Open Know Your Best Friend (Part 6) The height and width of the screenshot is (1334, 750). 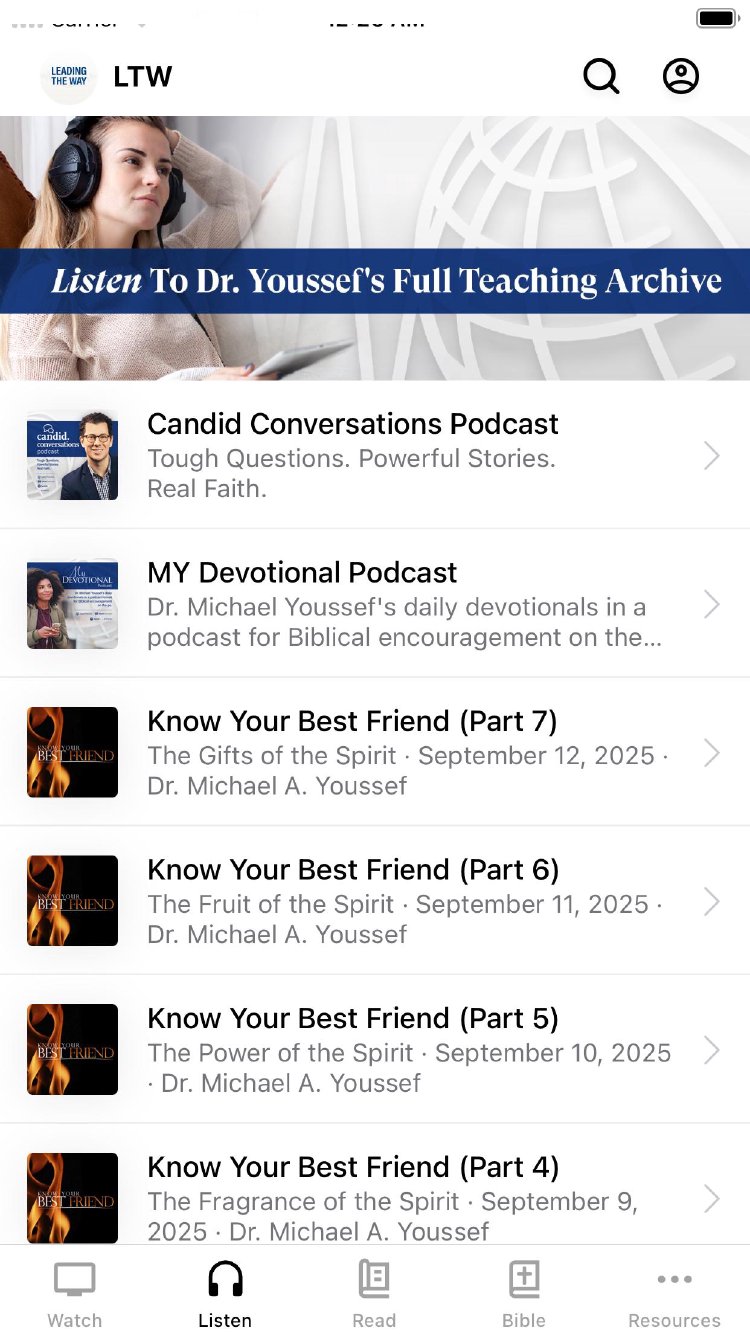(375, 901)
